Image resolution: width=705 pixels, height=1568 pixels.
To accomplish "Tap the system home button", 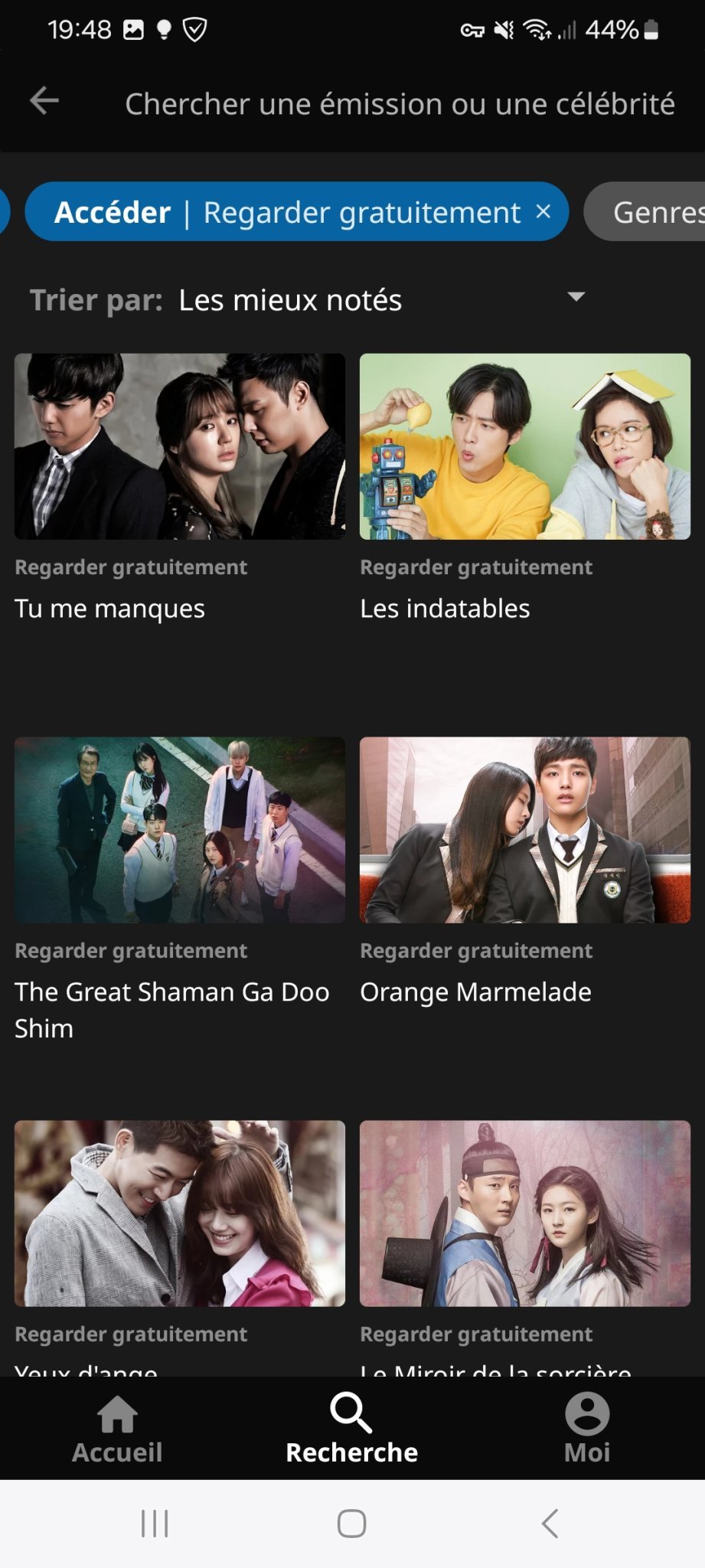I will [x=351, y=1524].
